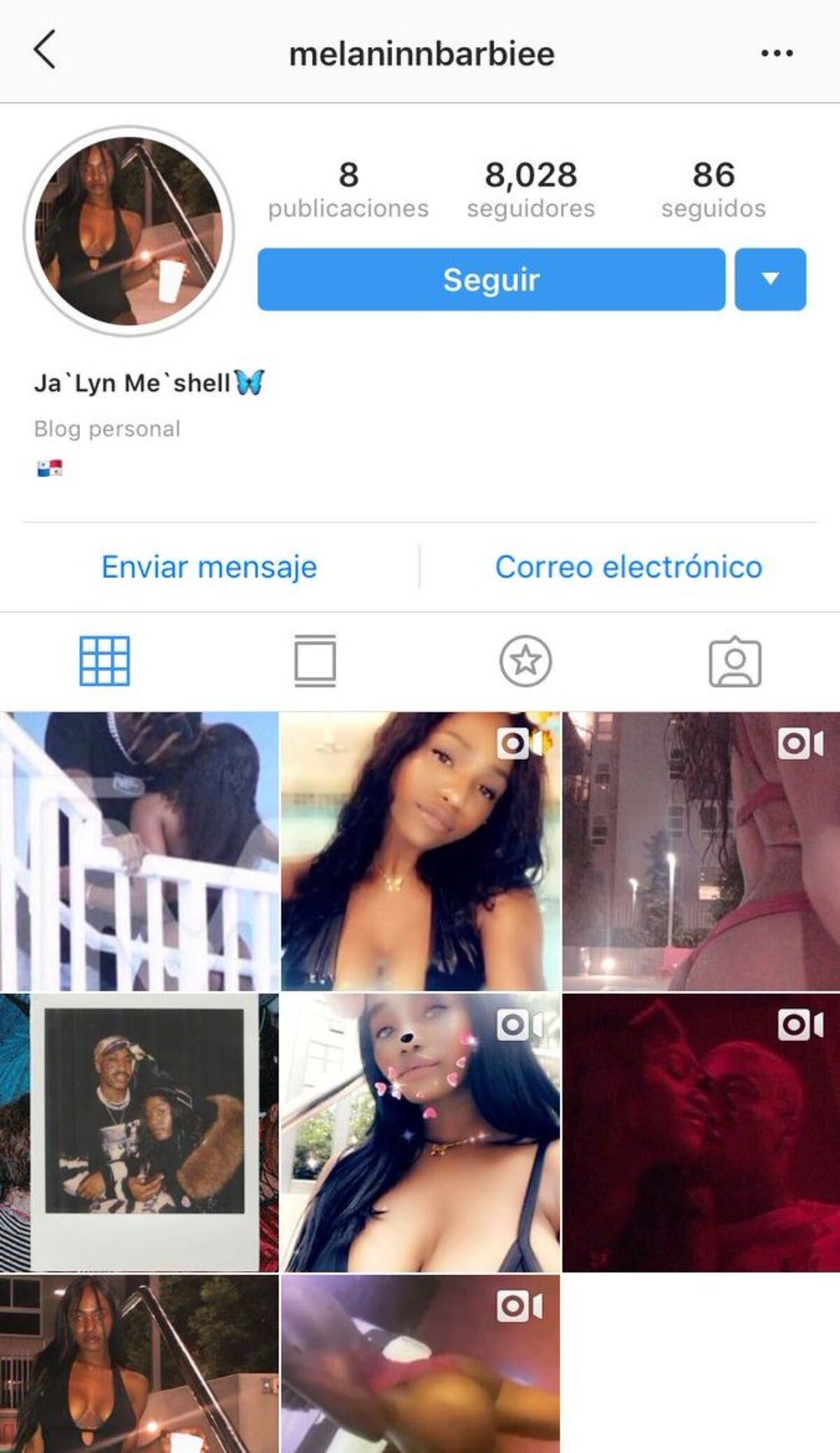Open the post with white railing
This screenshot has height=1453, width=840.
click(139, 851)
